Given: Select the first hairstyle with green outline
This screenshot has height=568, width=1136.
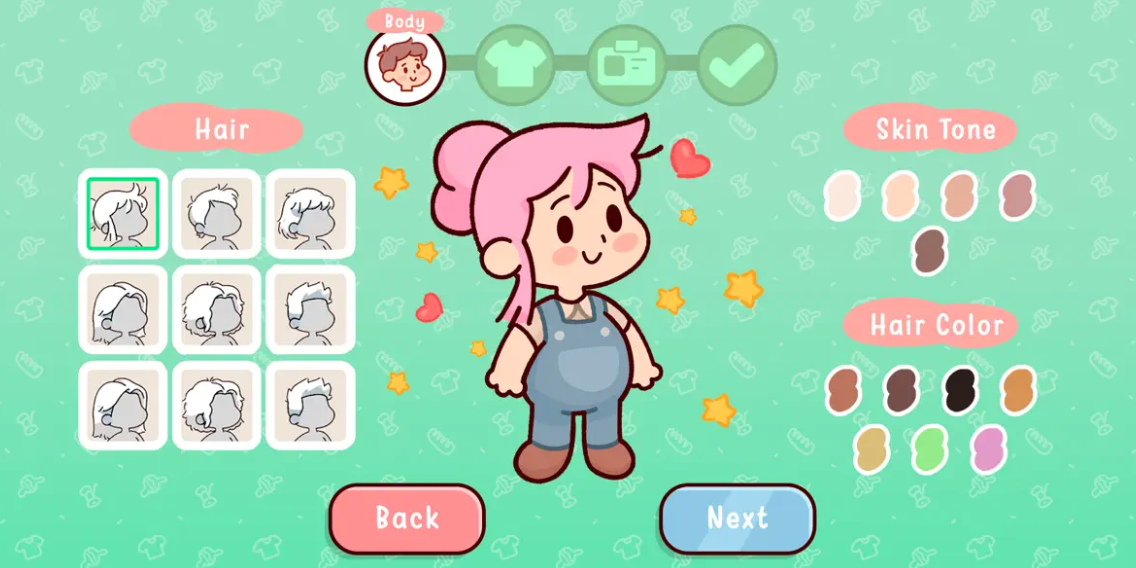Looking at the screenshot, I should 123,214.
